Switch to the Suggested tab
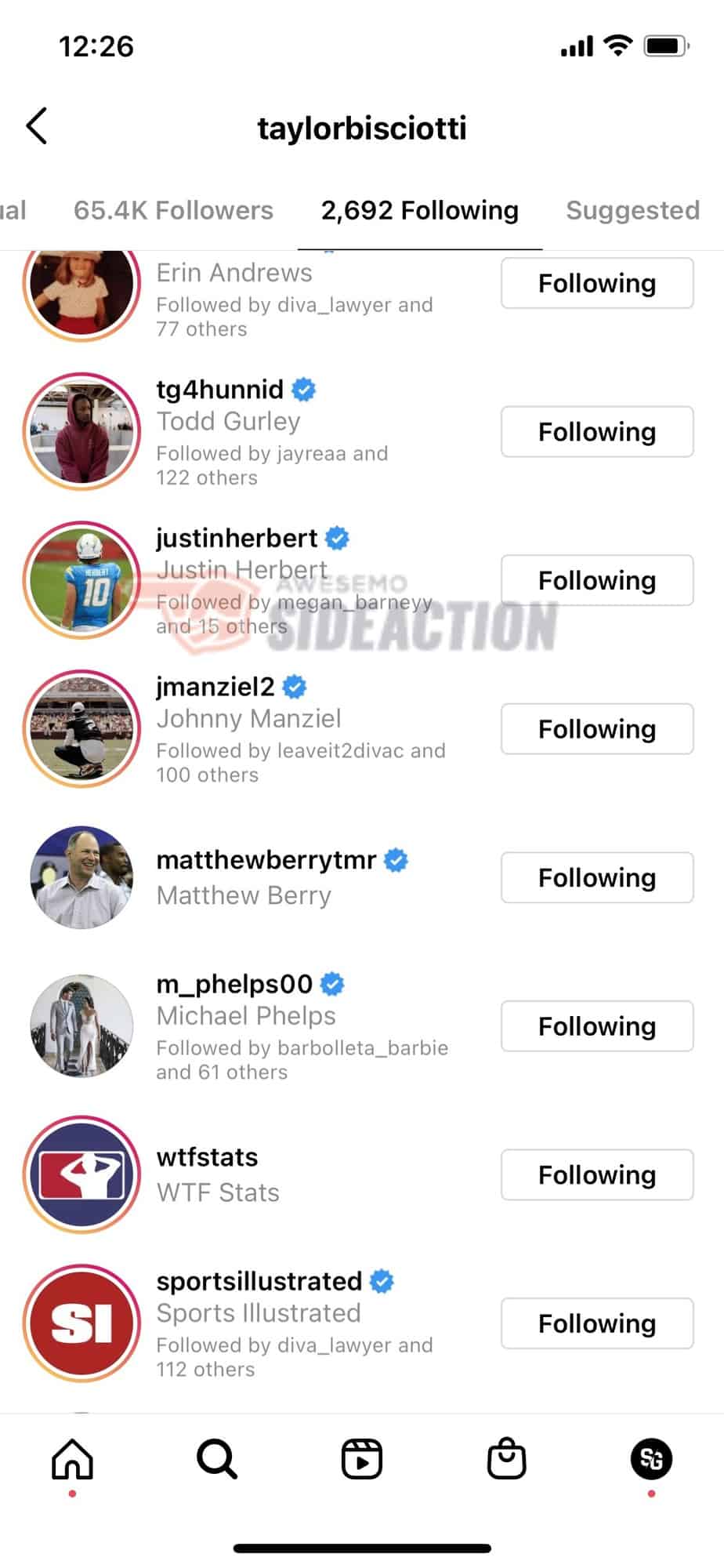 (x=632, y=210)
